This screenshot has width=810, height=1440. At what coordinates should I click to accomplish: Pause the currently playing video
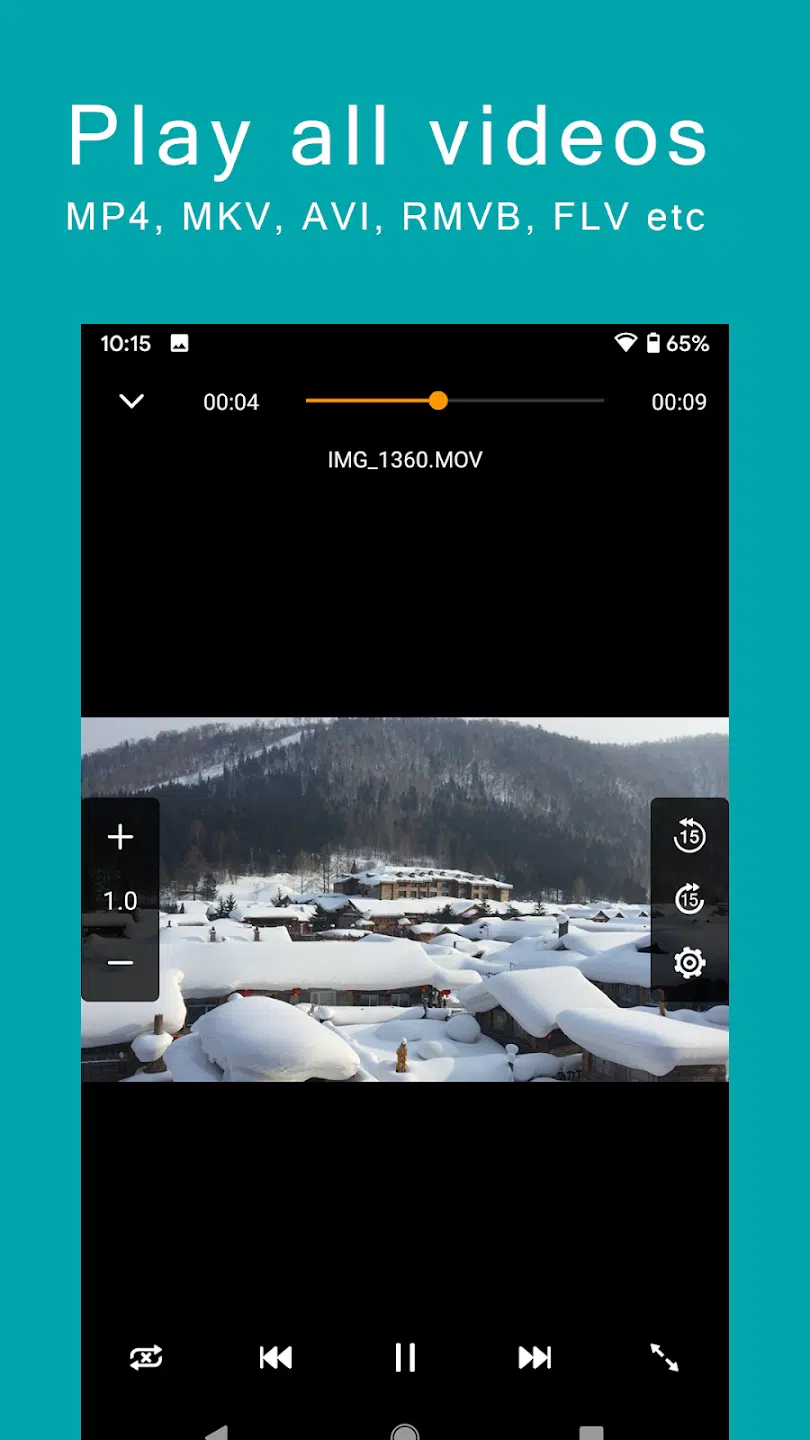coord(405,1357)
